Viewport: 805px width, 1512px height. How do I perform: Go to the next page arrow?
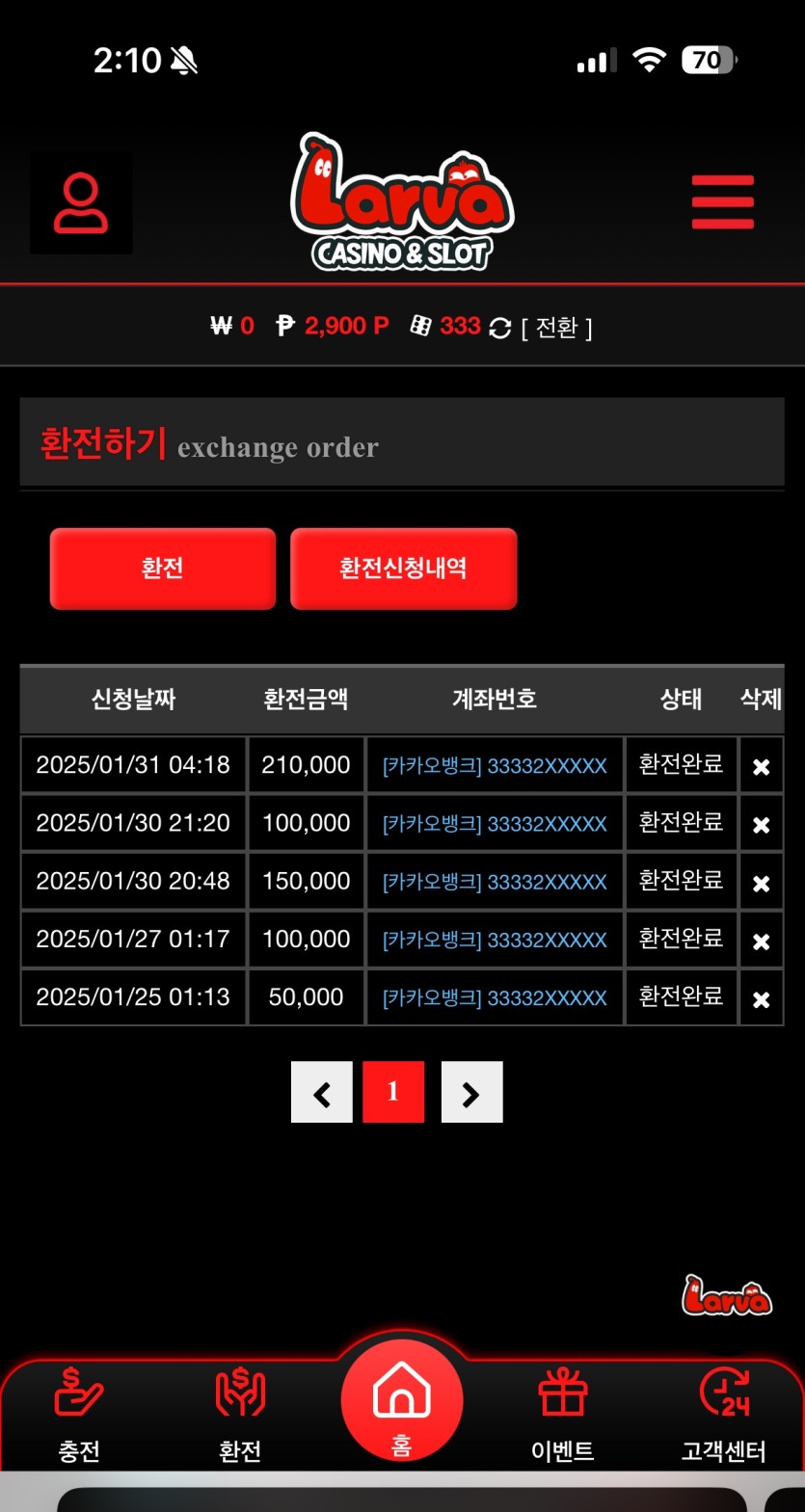click(x=471, y=1092)
